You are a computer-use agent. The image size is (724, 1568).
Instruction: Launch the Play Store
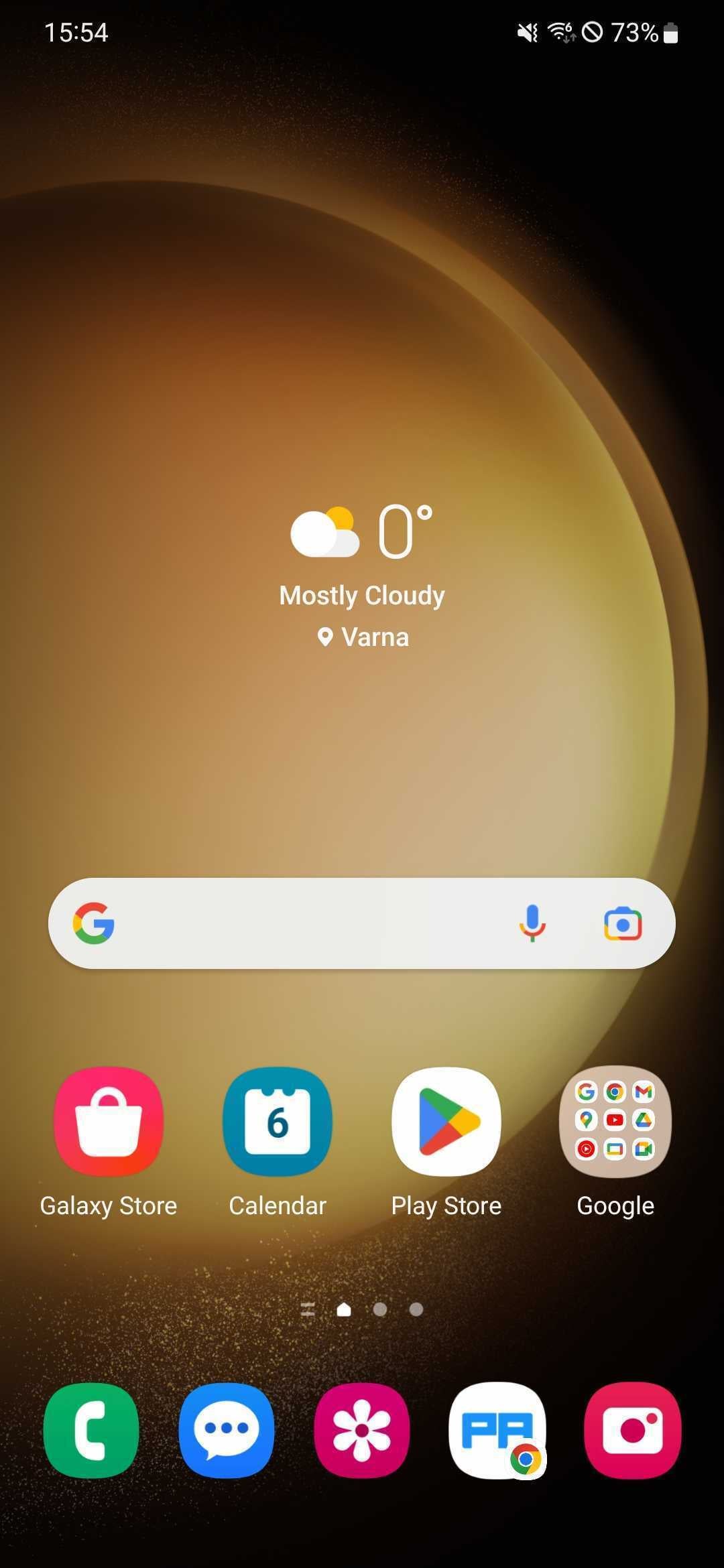(446, 1121)
